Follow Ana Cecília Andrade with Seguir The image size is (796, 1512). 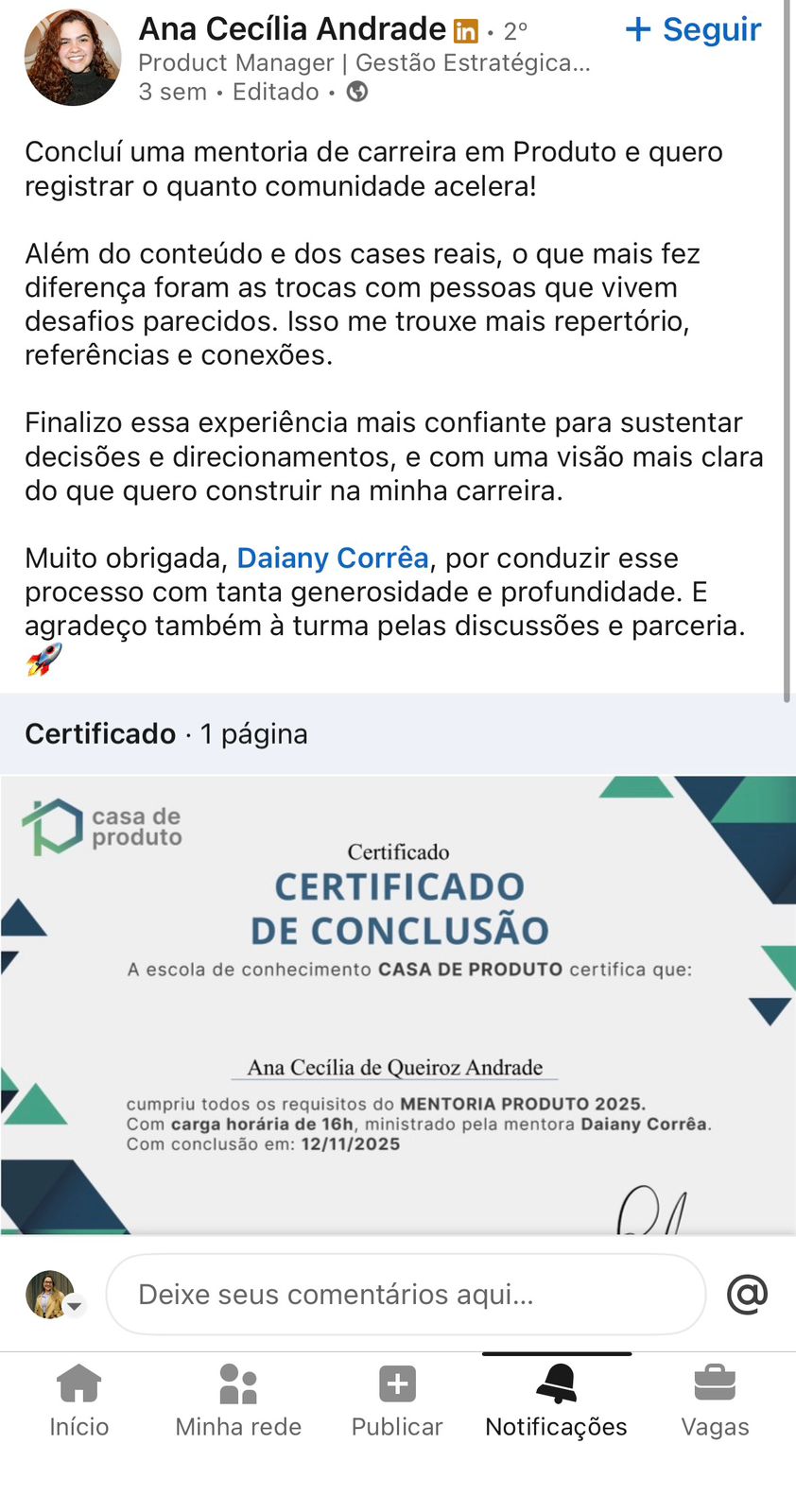tap(694, 30)
